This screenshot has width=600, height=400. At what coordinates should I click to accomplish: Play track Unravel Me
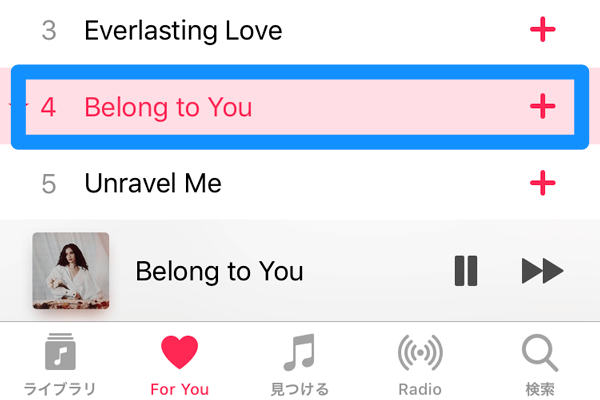coord(152,183)
